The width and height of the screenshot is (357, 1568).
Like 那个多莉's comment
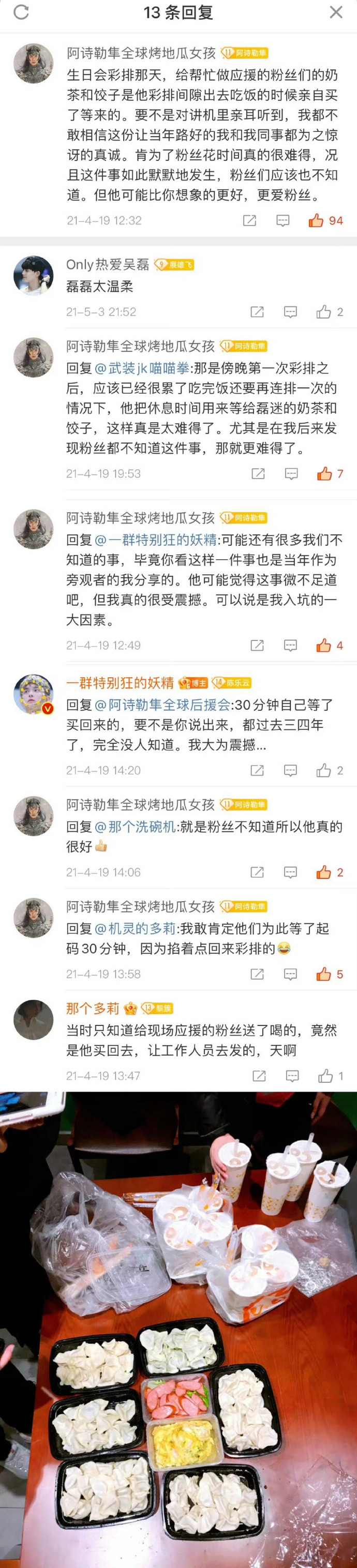pos(325,1076)
